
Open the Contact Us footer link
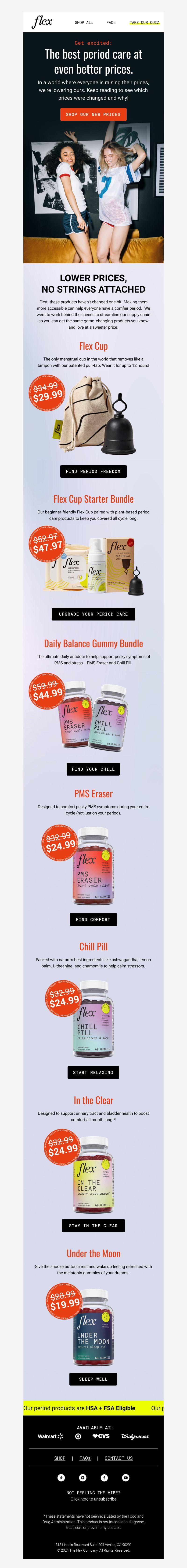click(x=118, y=1458)
